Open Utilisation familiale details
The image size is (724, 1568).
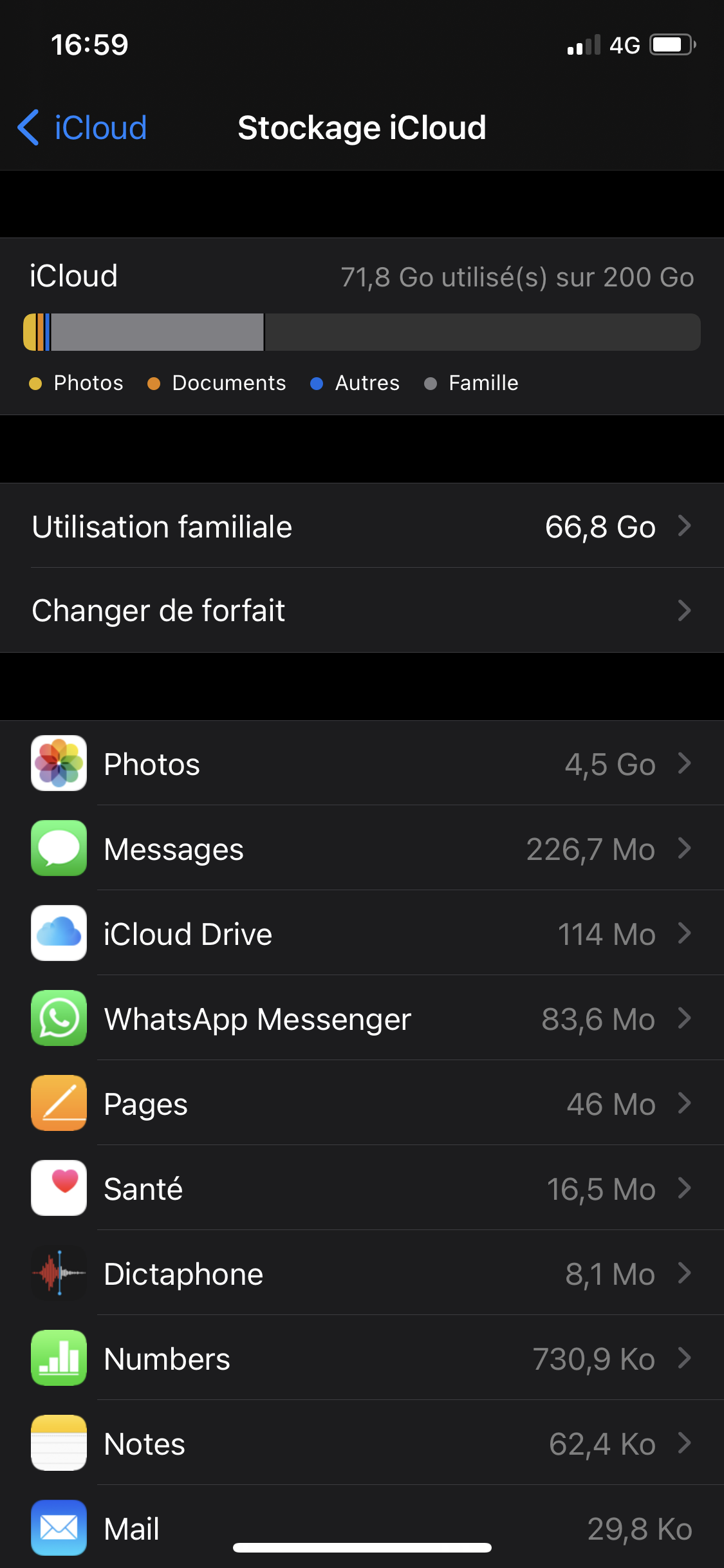(362, 527)
